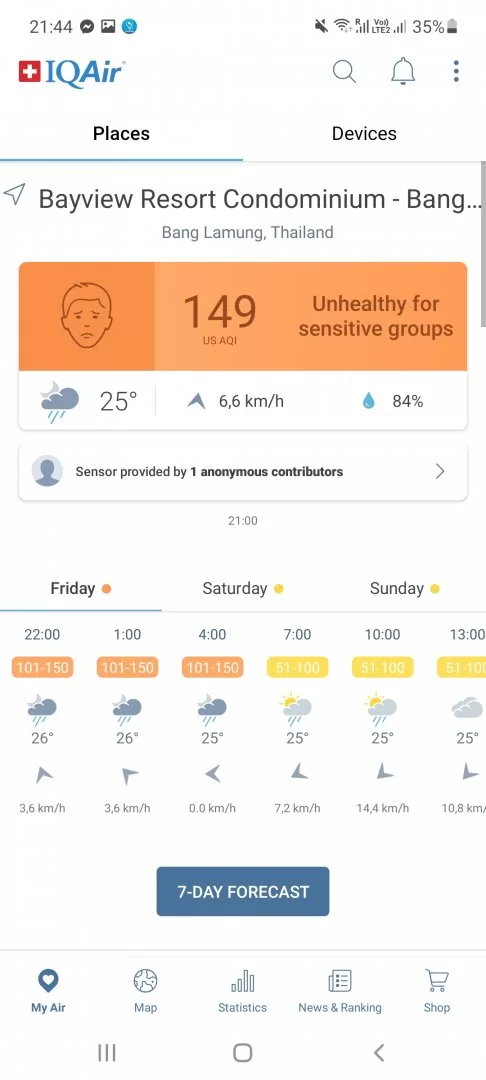Screen dimensions: 486x1080
Task: Open the search magnifier icon
Action: [344, 71]
